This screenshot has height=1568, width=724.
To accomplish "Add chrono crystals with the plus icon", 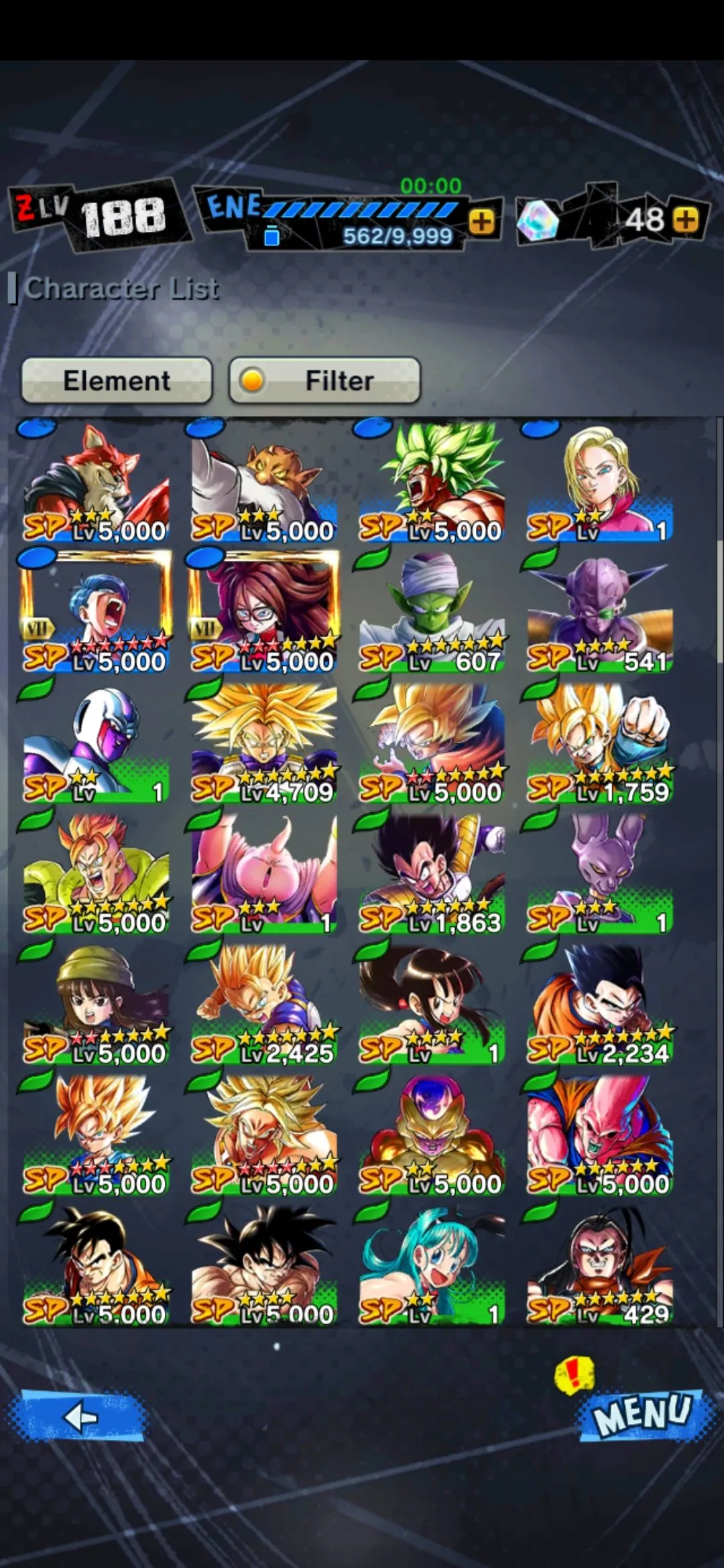I will (x=685, y=220).
